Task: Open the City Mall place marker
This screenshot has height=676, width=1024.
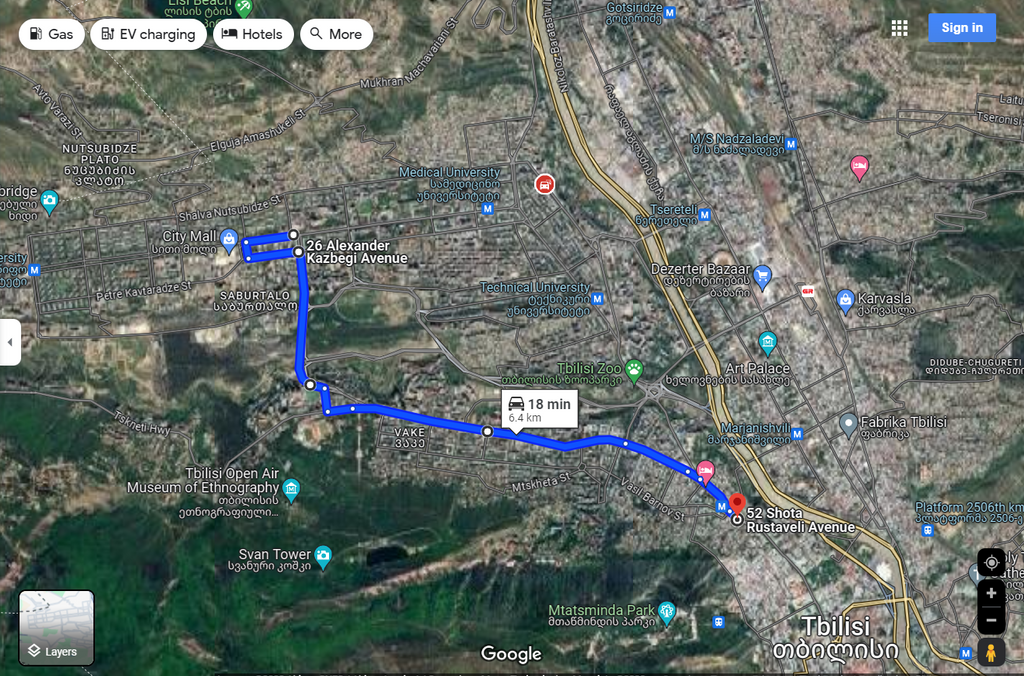Action: click(229, 238)
